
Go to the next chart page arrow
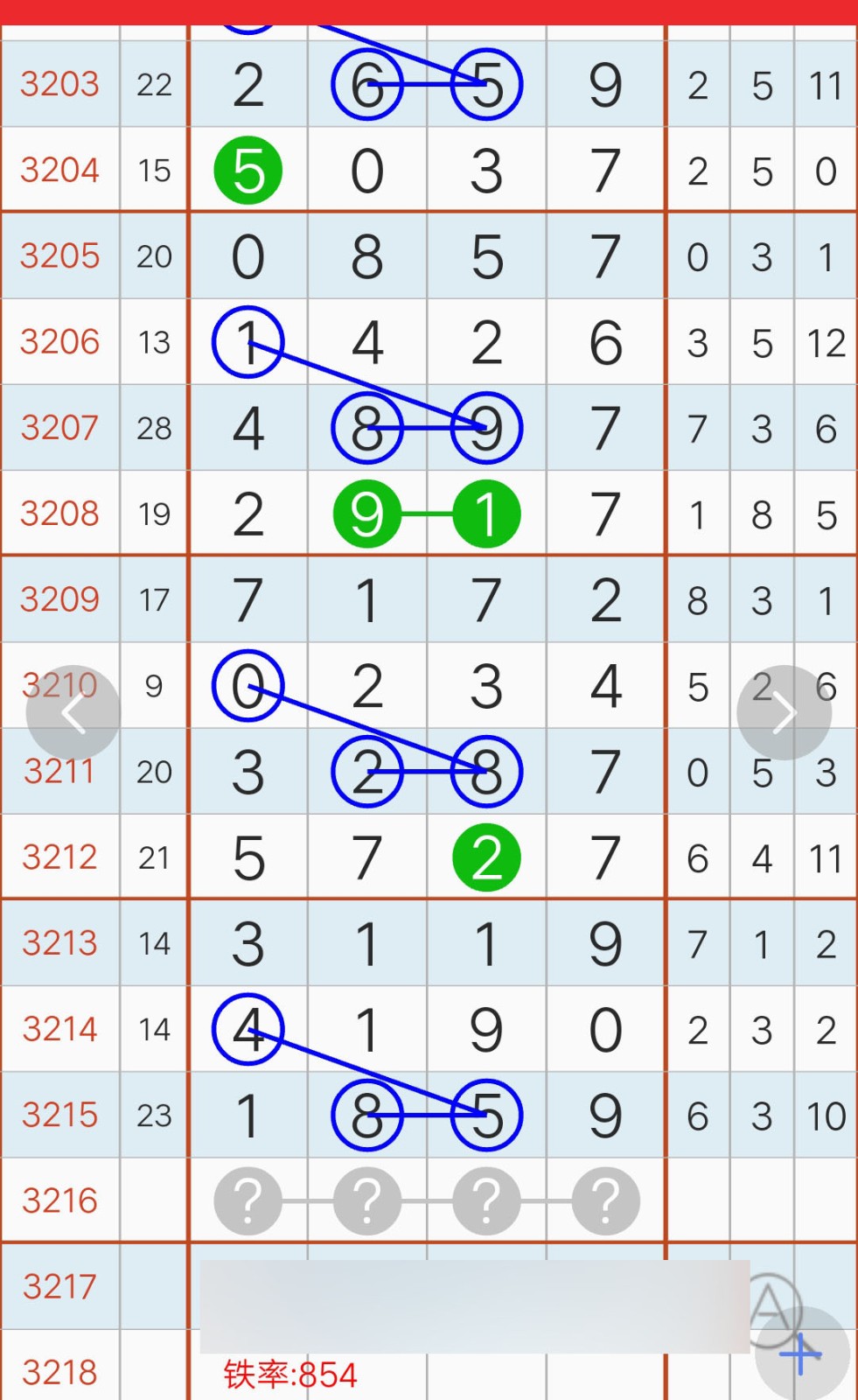(x=784, y=713)
